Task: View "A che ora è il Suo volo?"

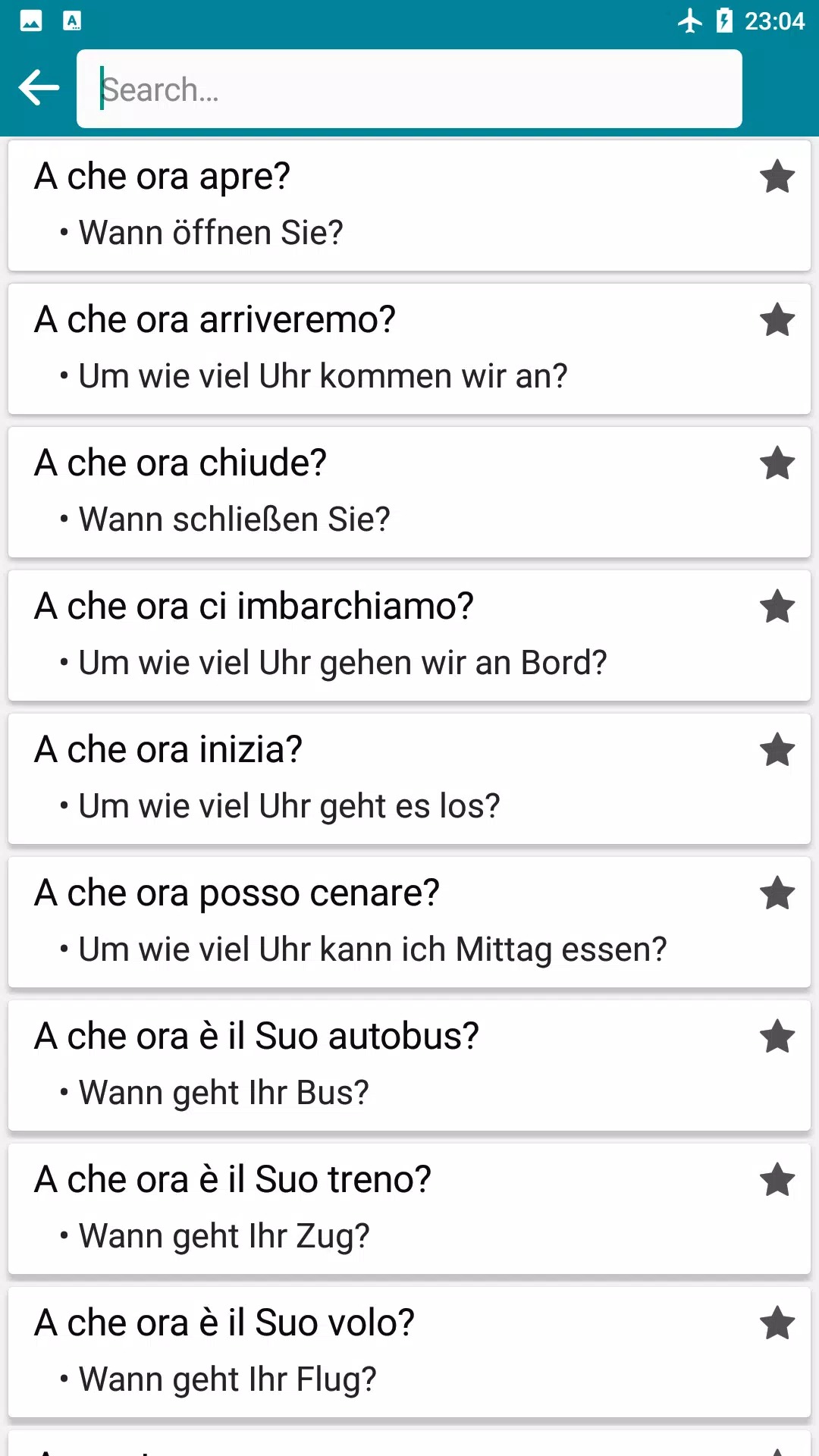Action: (364, 1351)
